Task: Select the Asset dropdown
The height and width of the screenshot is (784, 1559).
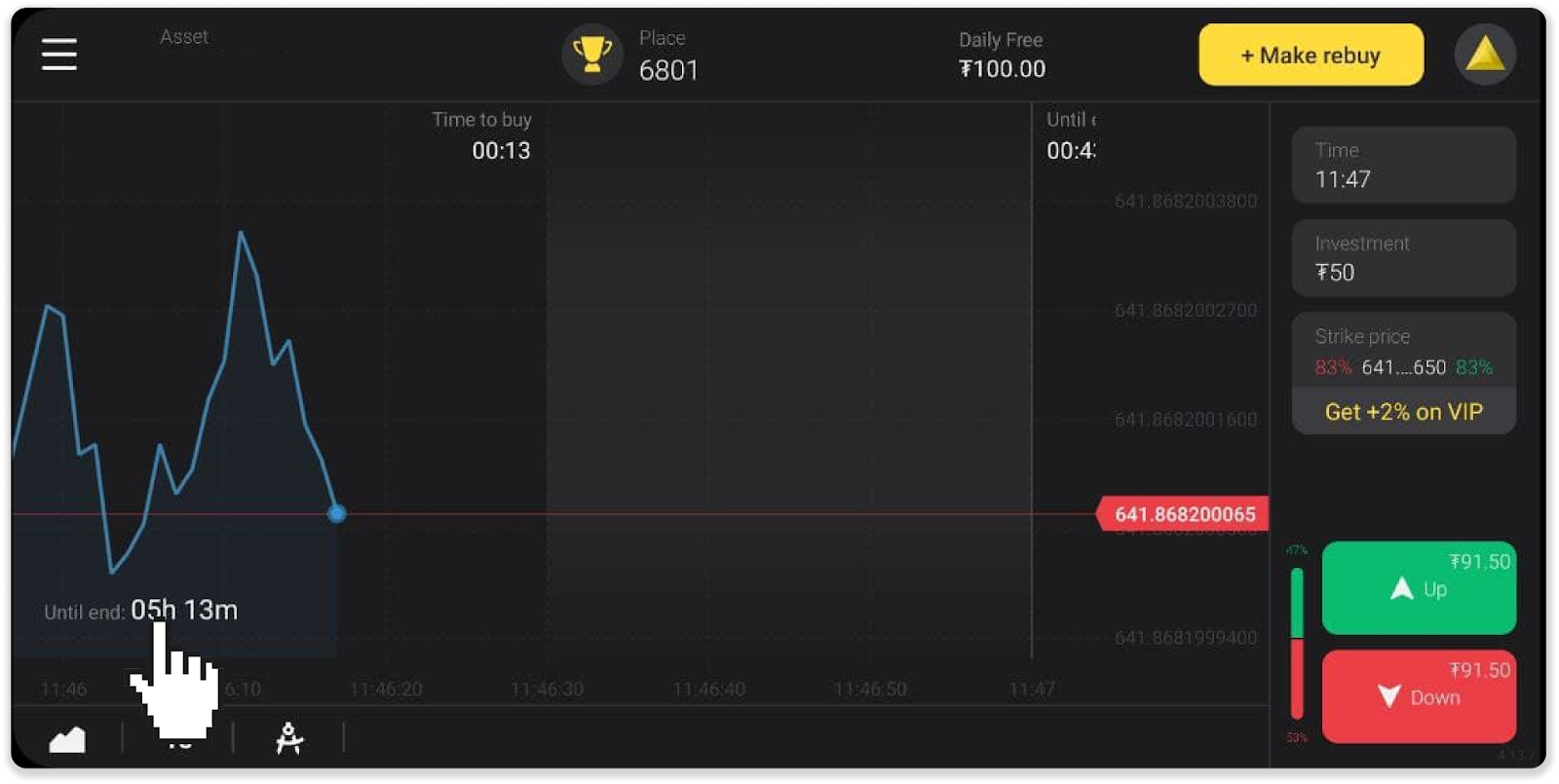Action: pos(185,49)
